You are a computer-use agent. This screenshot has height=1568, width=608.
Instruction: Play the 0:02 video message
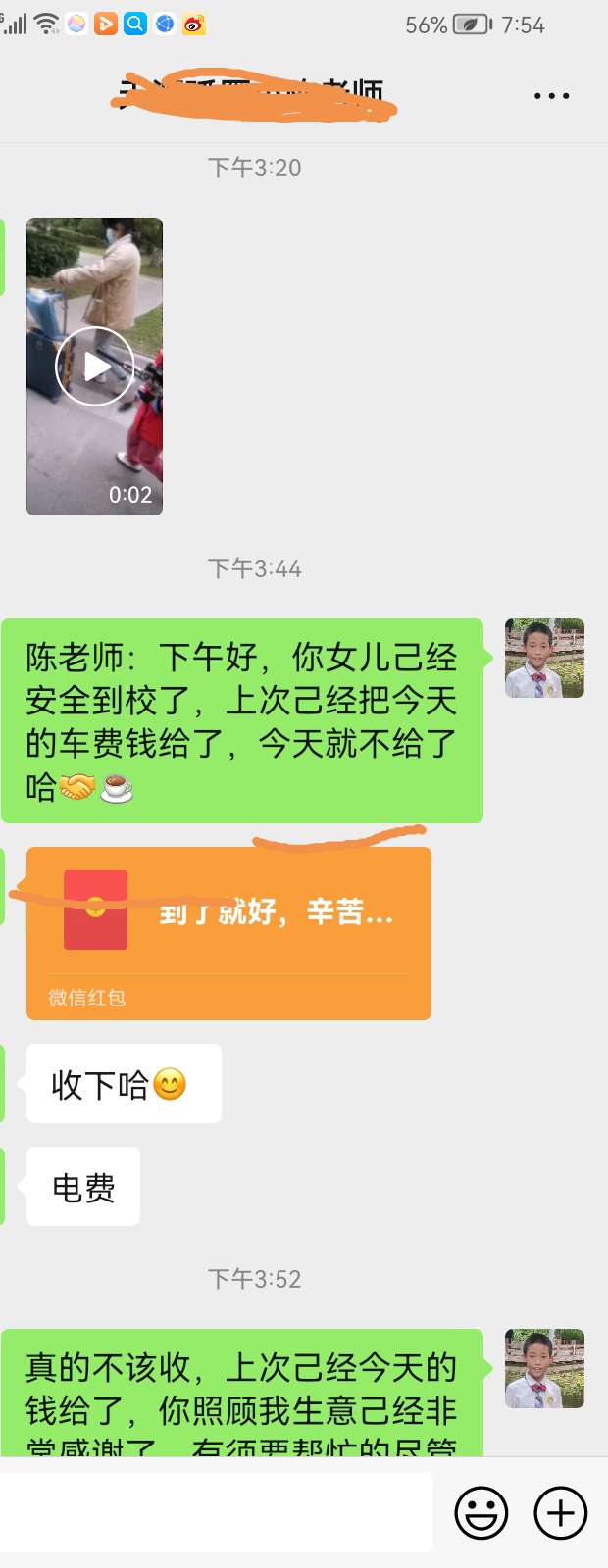pos(94,367)
